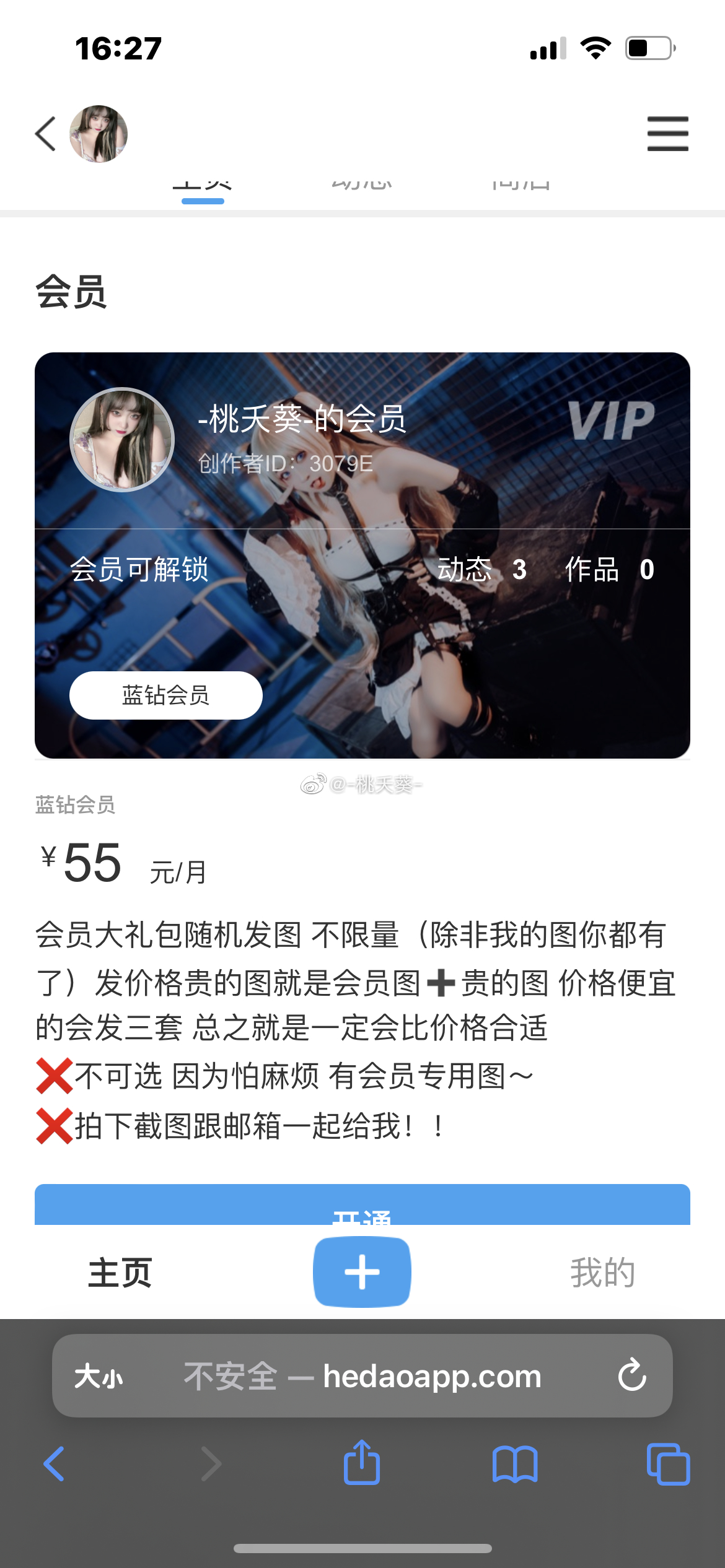Open Safari bookmarks
The width and height of the screenshot is (725, 1568).
click(x=515, y=1464)
